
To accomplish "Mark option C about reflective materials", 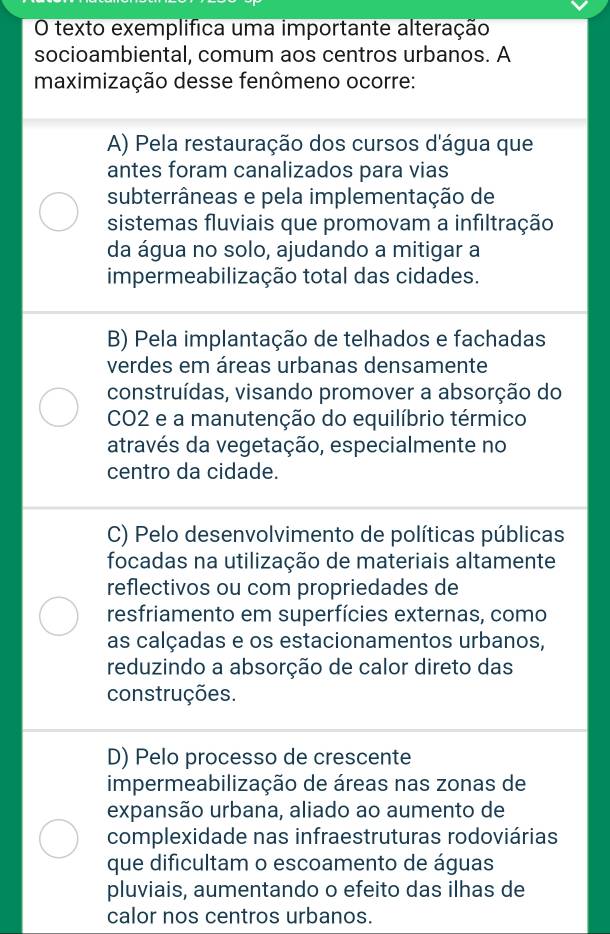I will pyautogui.click(x=59, y=617).
